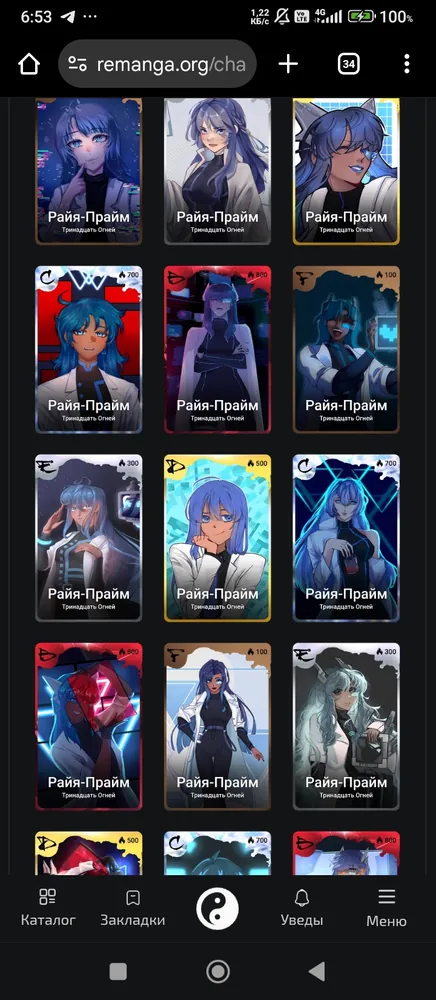Tap the remanga.org address bar
Viewport: 436px width, 1000px height.
point(157,64)
